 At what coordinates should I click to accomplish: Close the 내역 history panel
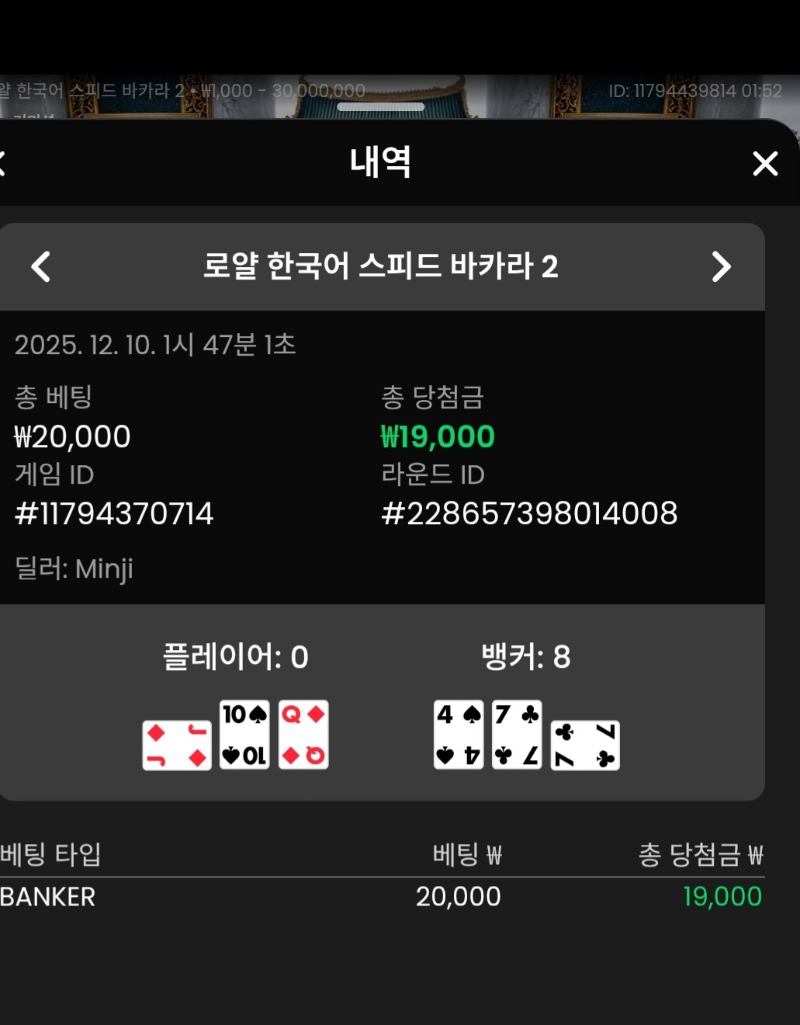click(765, 164)
